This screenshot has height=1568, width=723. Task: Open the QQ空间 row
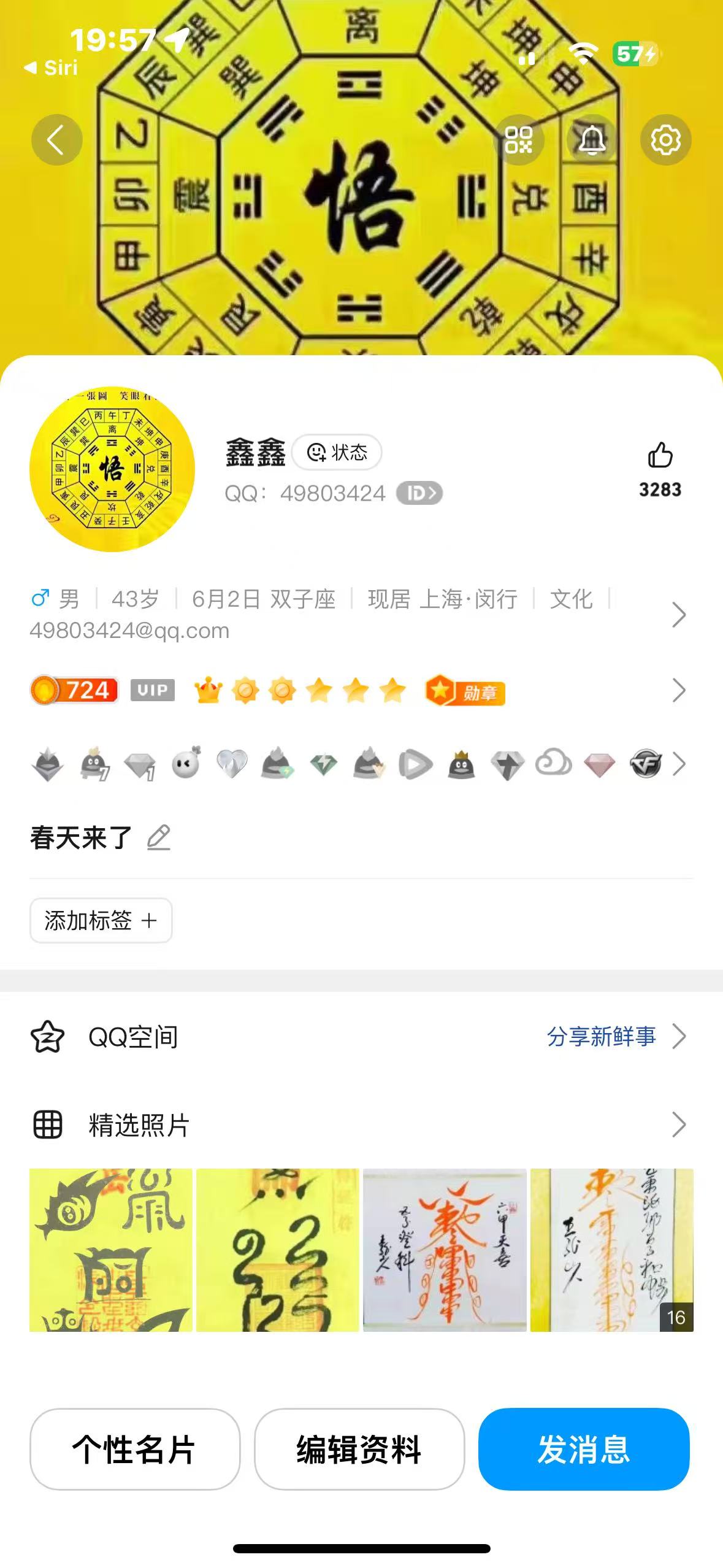coord(133,1037)
